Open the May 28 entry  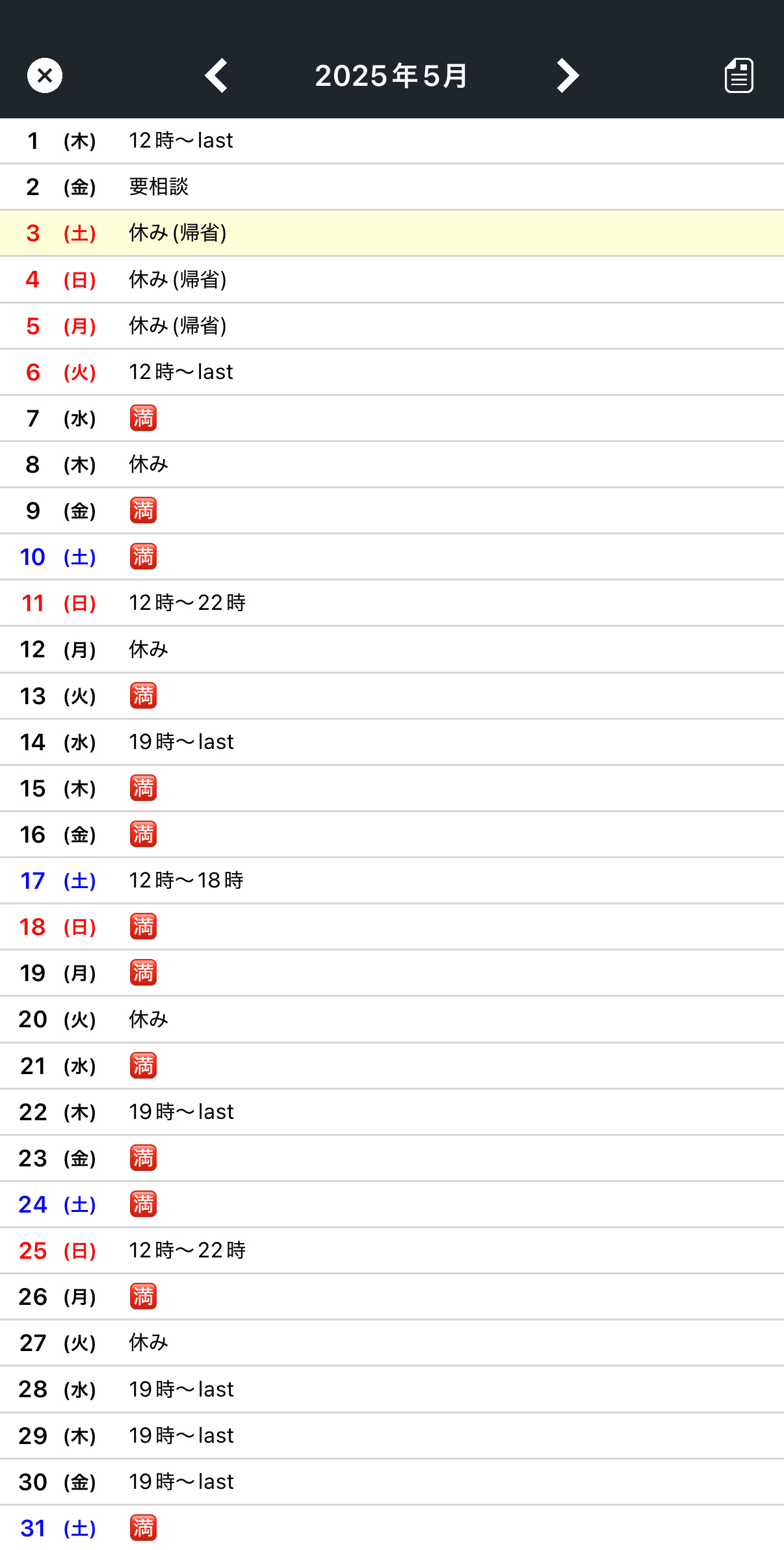click(x=181, y=1389)
